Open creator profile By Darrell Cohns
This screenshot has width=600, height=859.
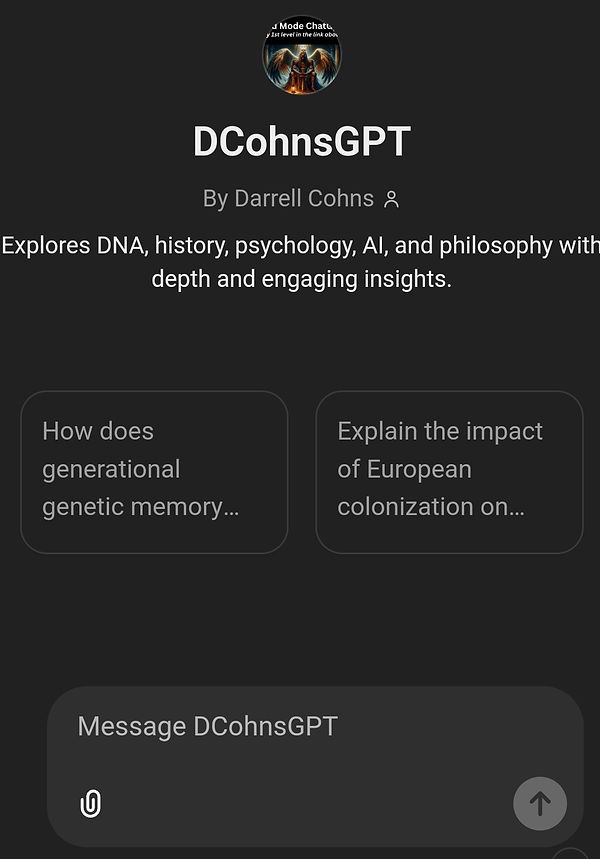(x=300, y=199)
